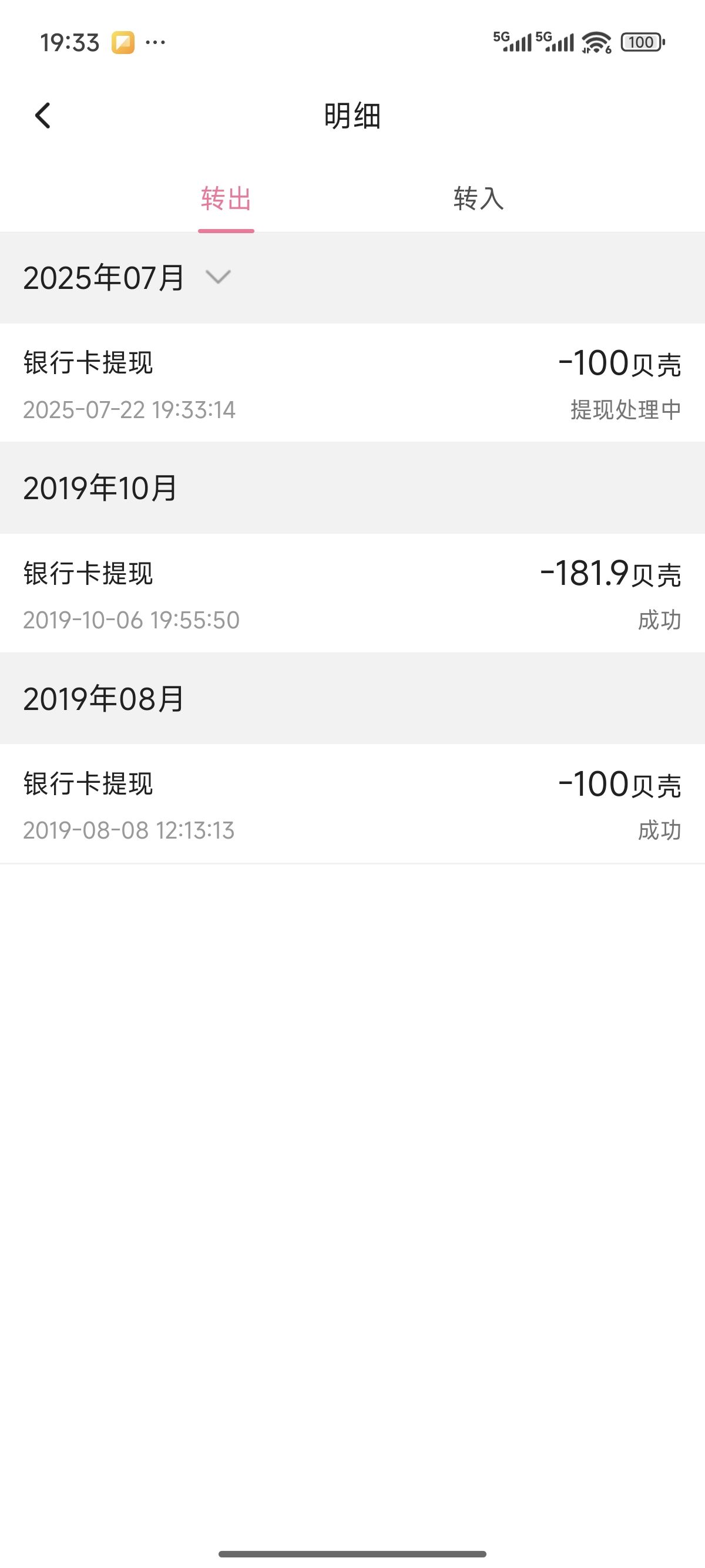Open the 2019-08-08 withdrawal record
Viewport: 705px width, 1568px height.
click(352, 803)
